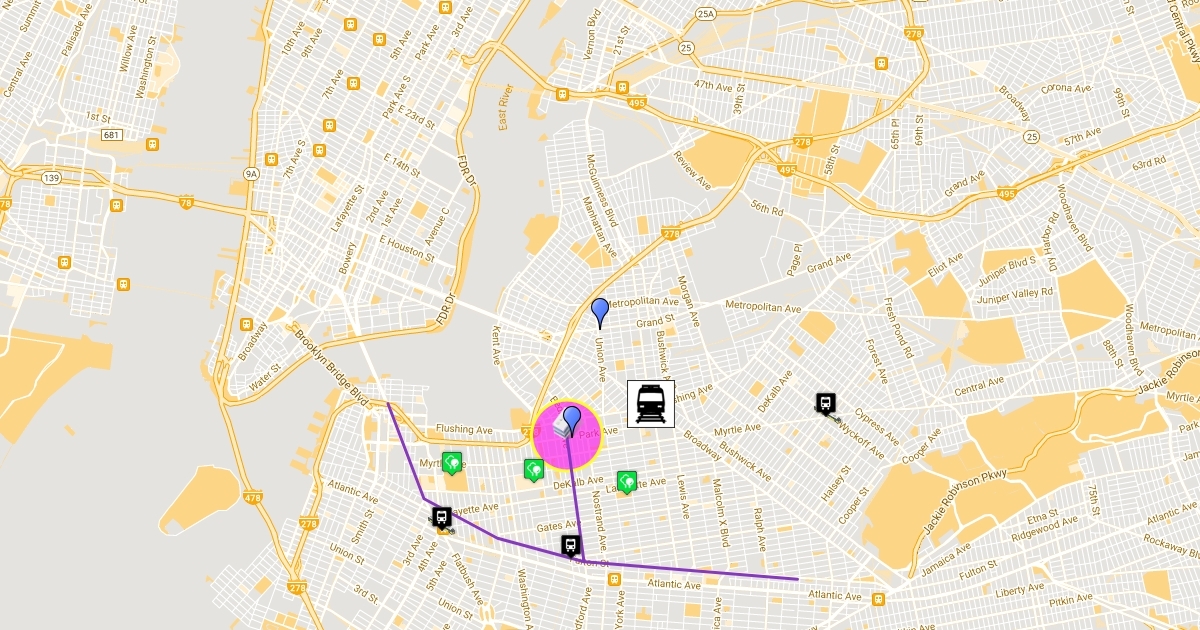Select the blue pin inside the pink circle
Viewport: 1200px width, 630px height.
pyautogui.click(x=572, y=421)
